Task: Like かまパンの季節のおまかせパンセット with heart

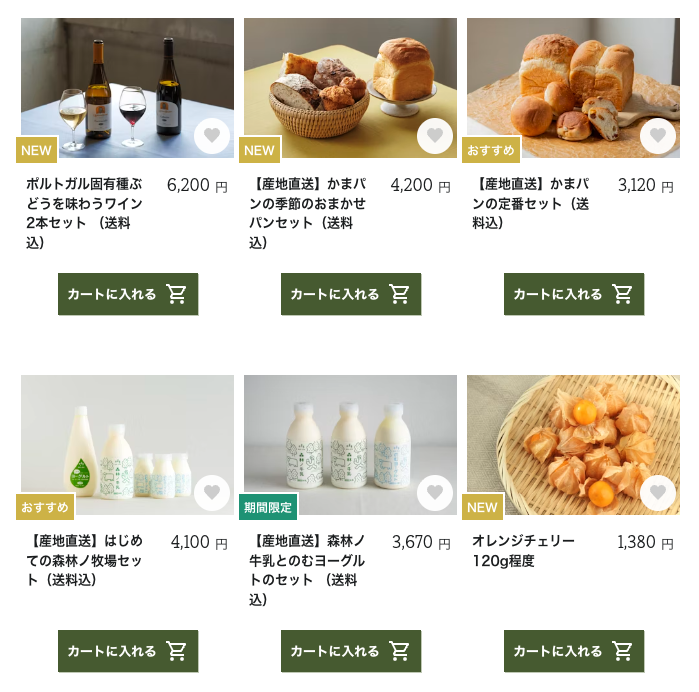Action: (x=435, y=136)
